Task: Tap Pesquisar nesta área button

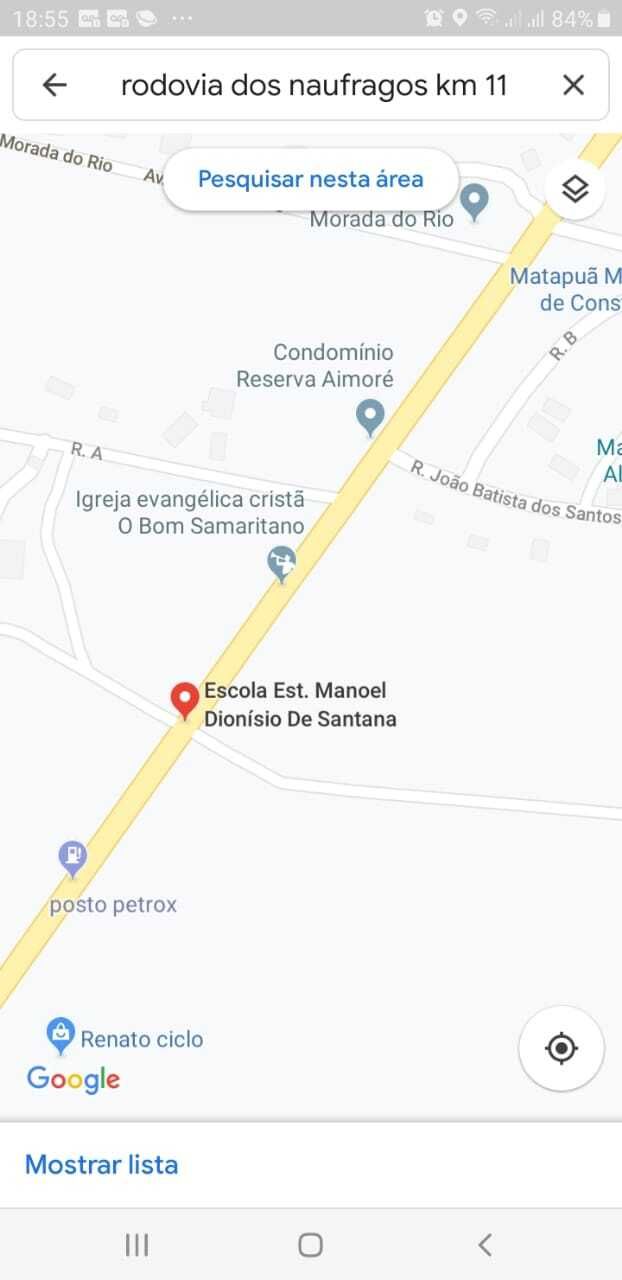Action: tap(310, 179)
